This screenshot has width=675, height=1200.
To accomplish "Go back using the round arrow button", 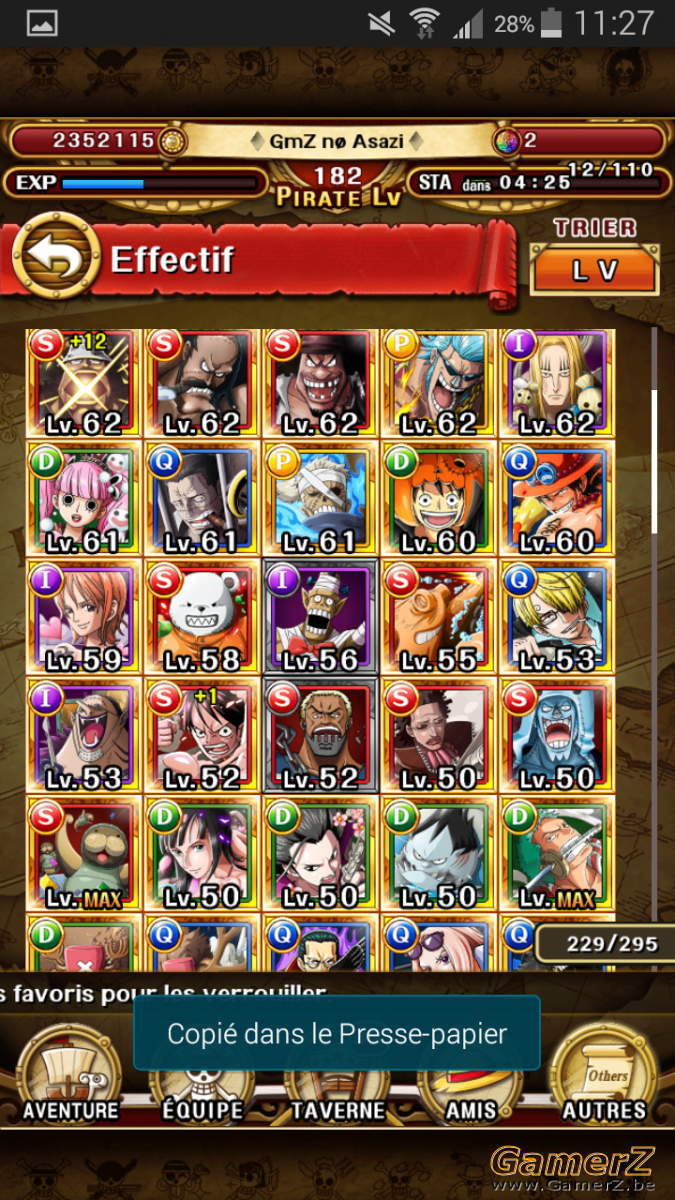I will [x=56, y=258].
